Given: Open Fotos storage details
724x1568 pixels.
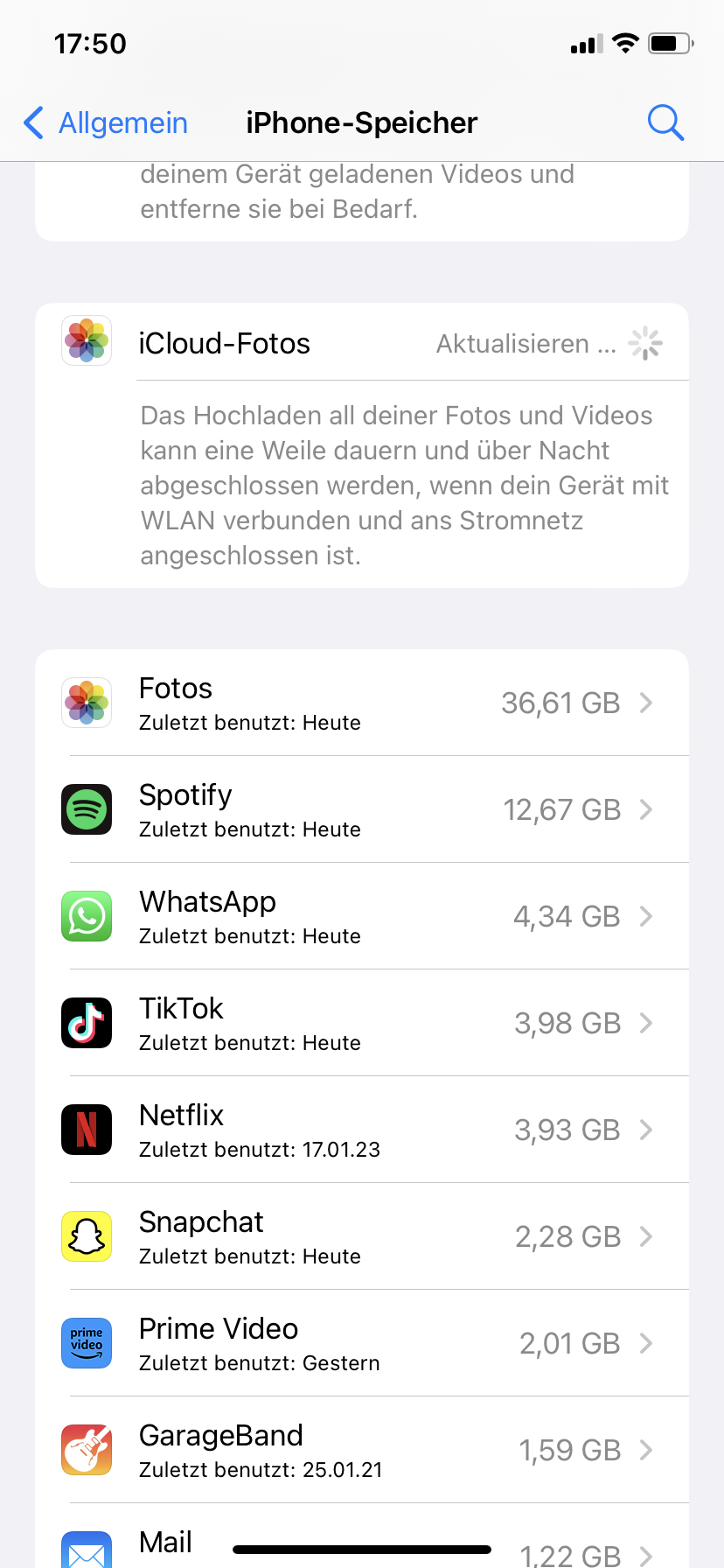Looking at the screenshot, I should (x=362, y=703).
